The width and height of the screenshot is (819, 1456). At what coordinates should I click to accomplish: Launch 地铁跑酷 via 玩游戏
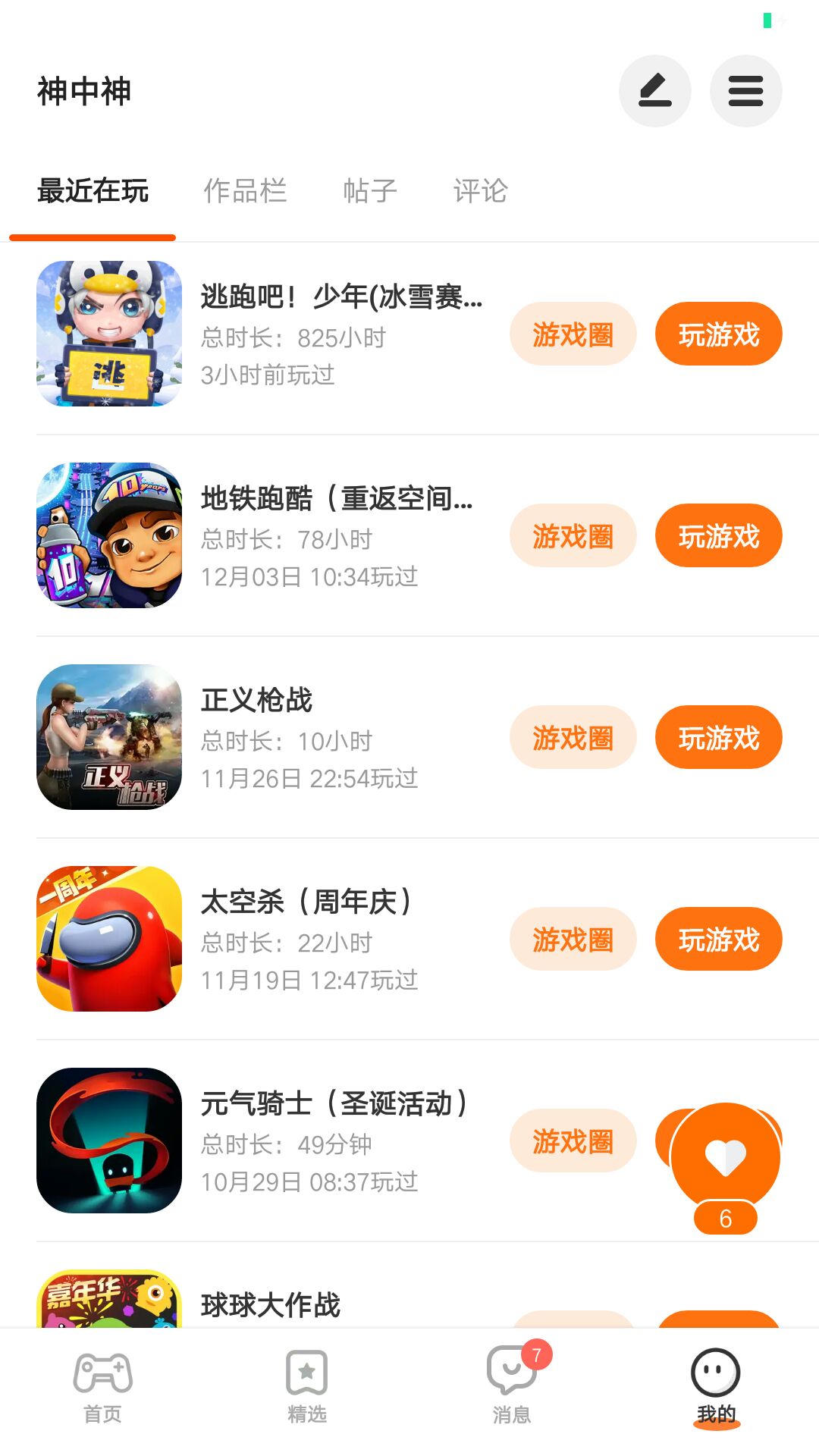click(718, 536)
